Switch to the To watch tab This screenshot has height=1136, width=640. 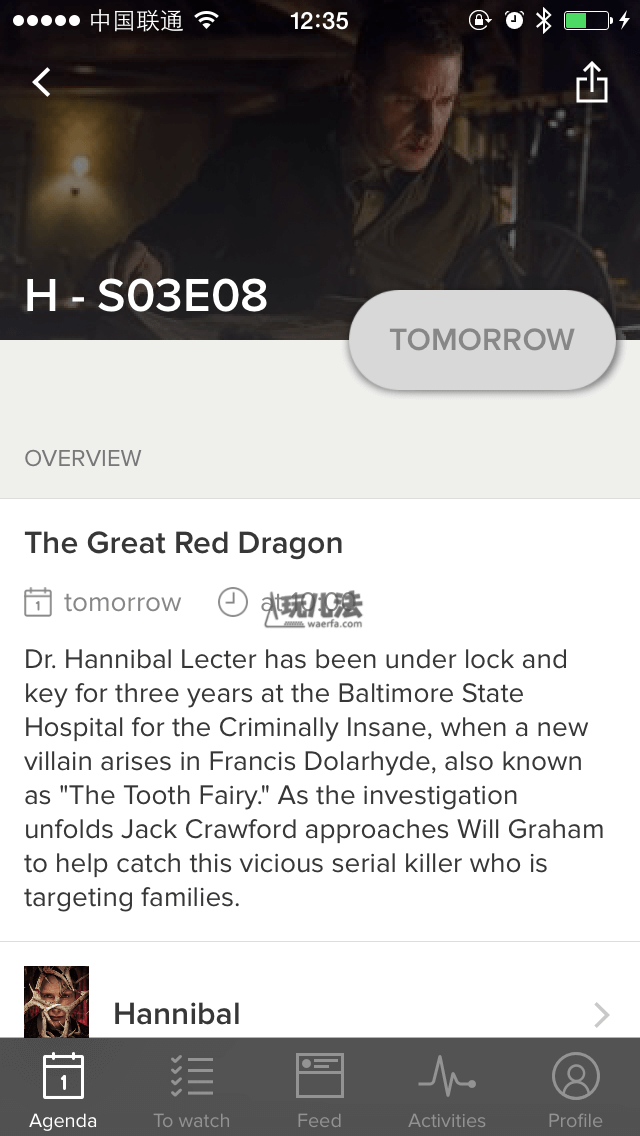click(191, 1090)
